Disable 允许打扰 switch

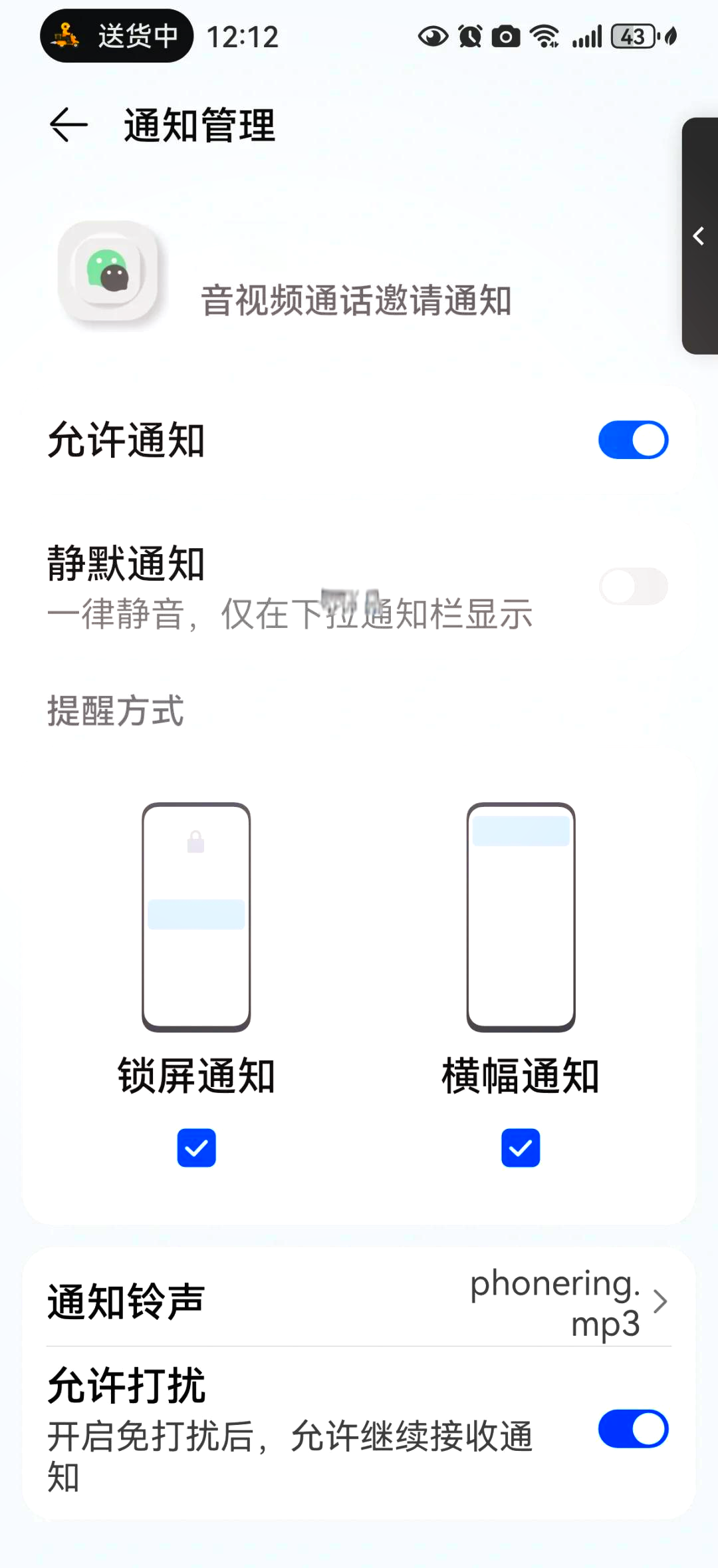633,1428
